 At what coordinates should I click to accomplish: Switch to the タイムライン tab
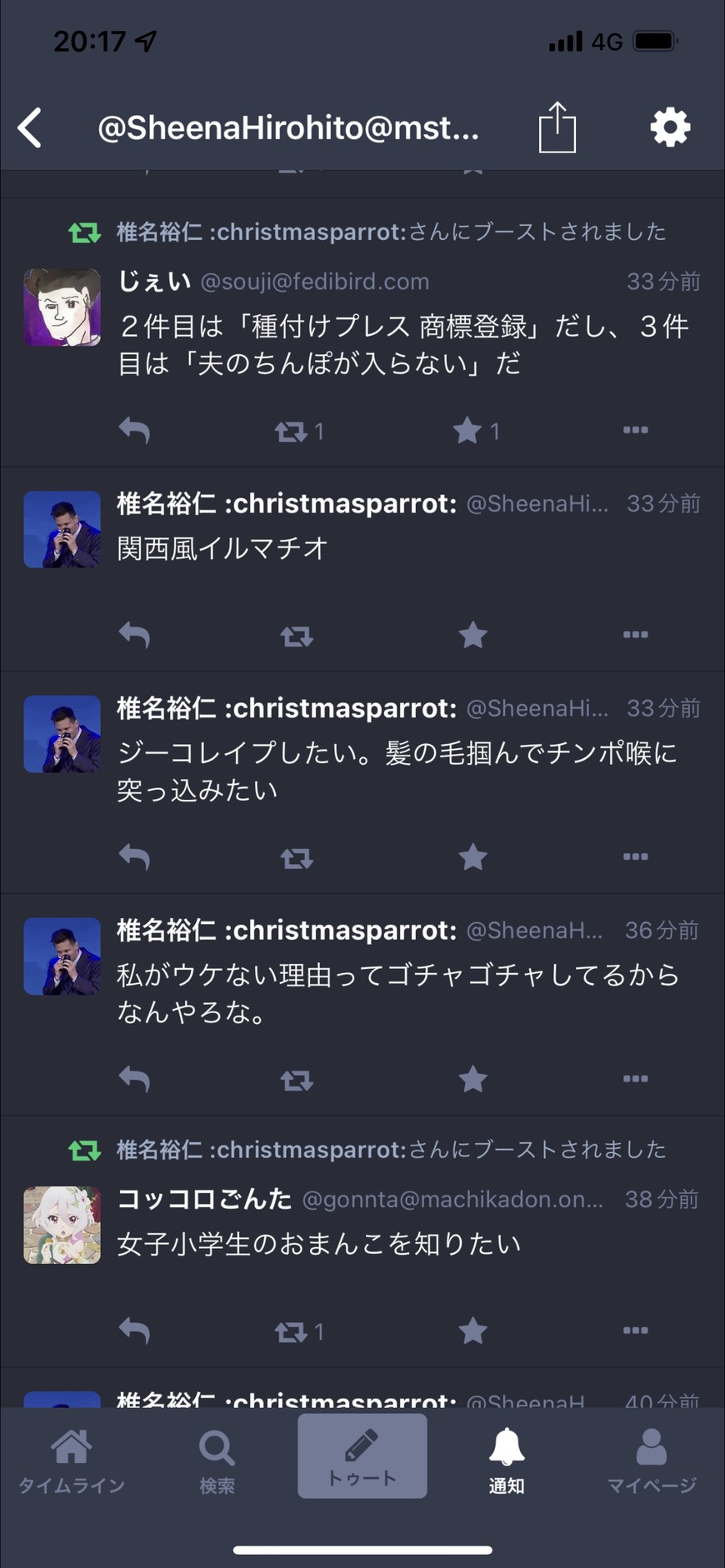click(x=72, y=1461)
